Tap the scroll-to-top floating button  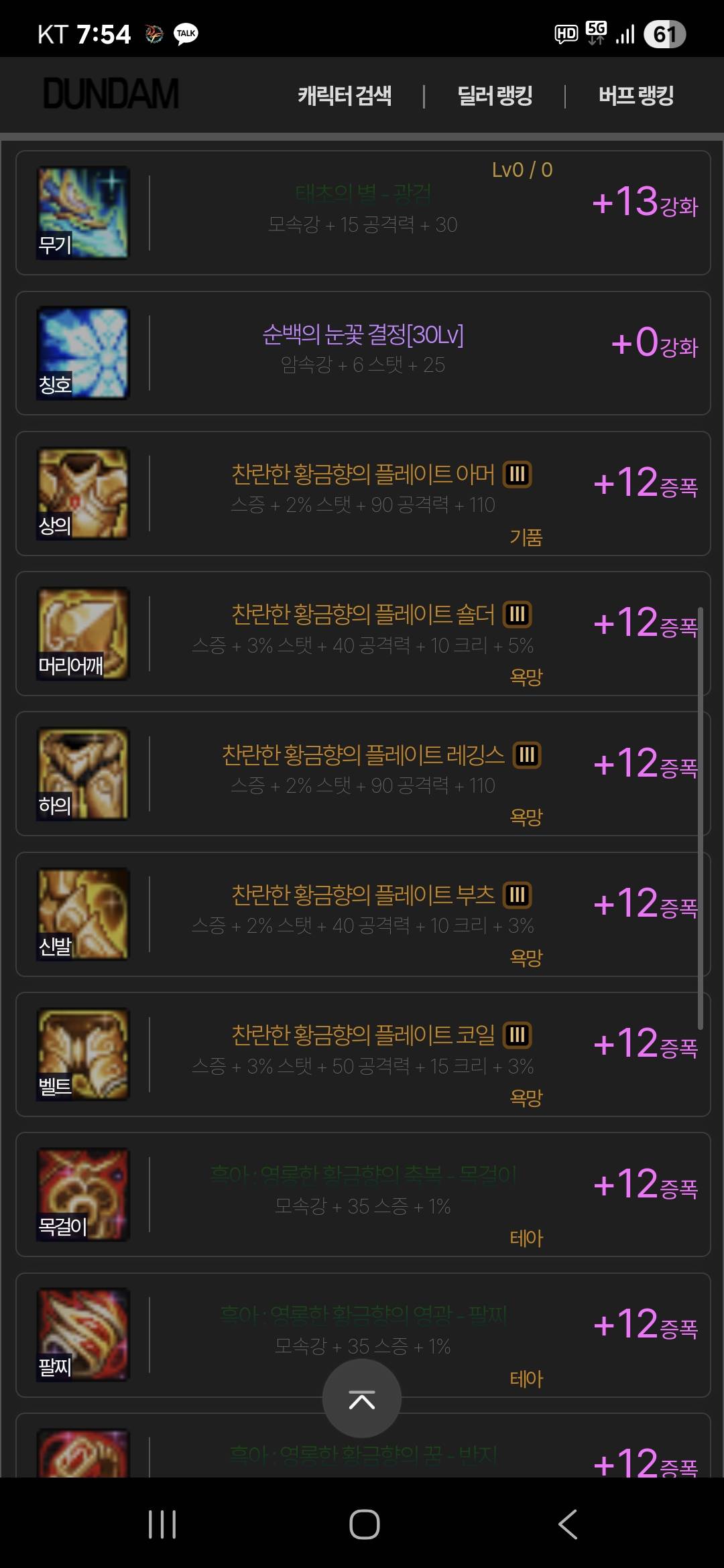[362, 1398]
